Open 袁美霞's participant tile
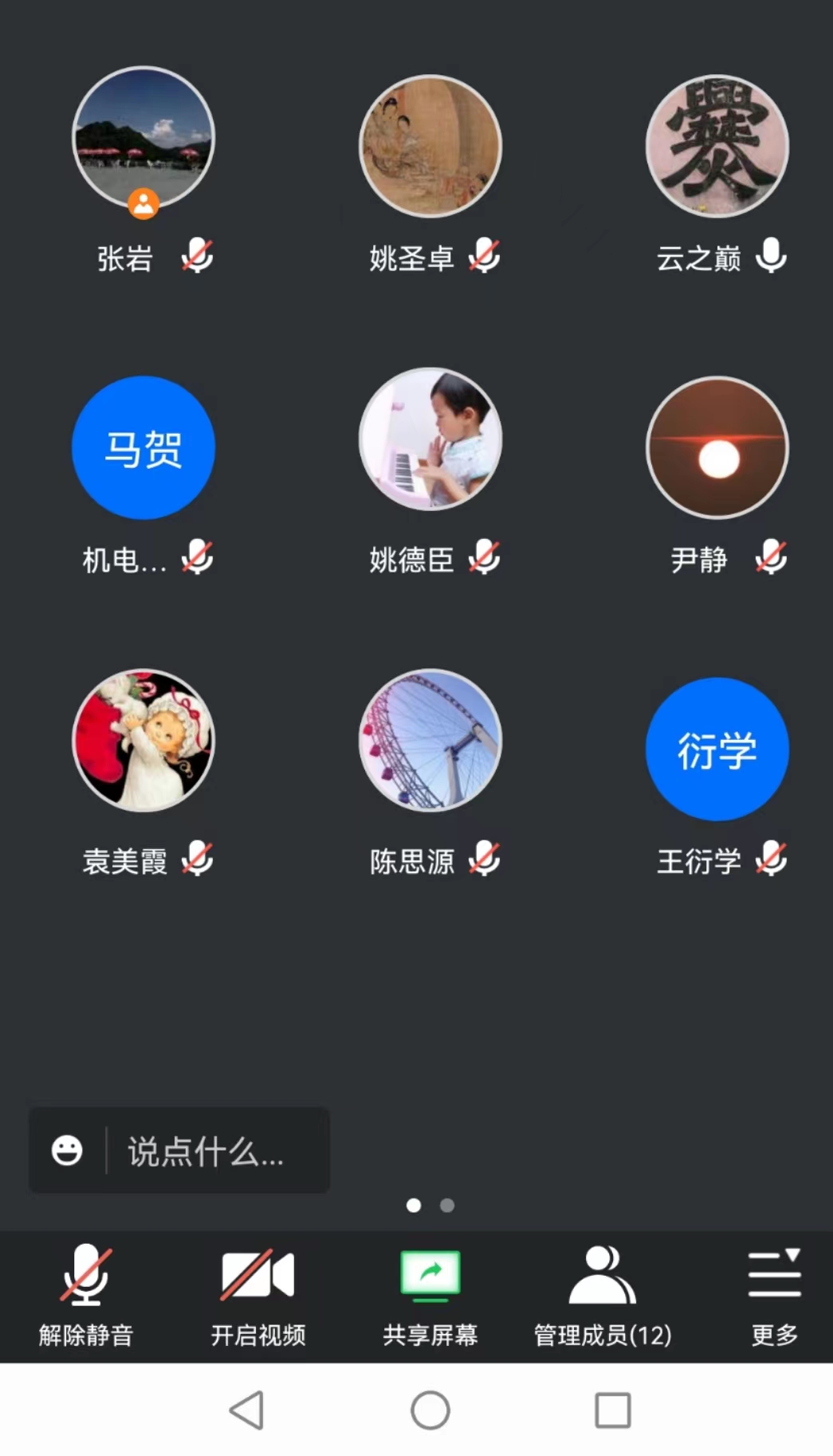The image size is (833, 1456). click(x=143, y=740)
